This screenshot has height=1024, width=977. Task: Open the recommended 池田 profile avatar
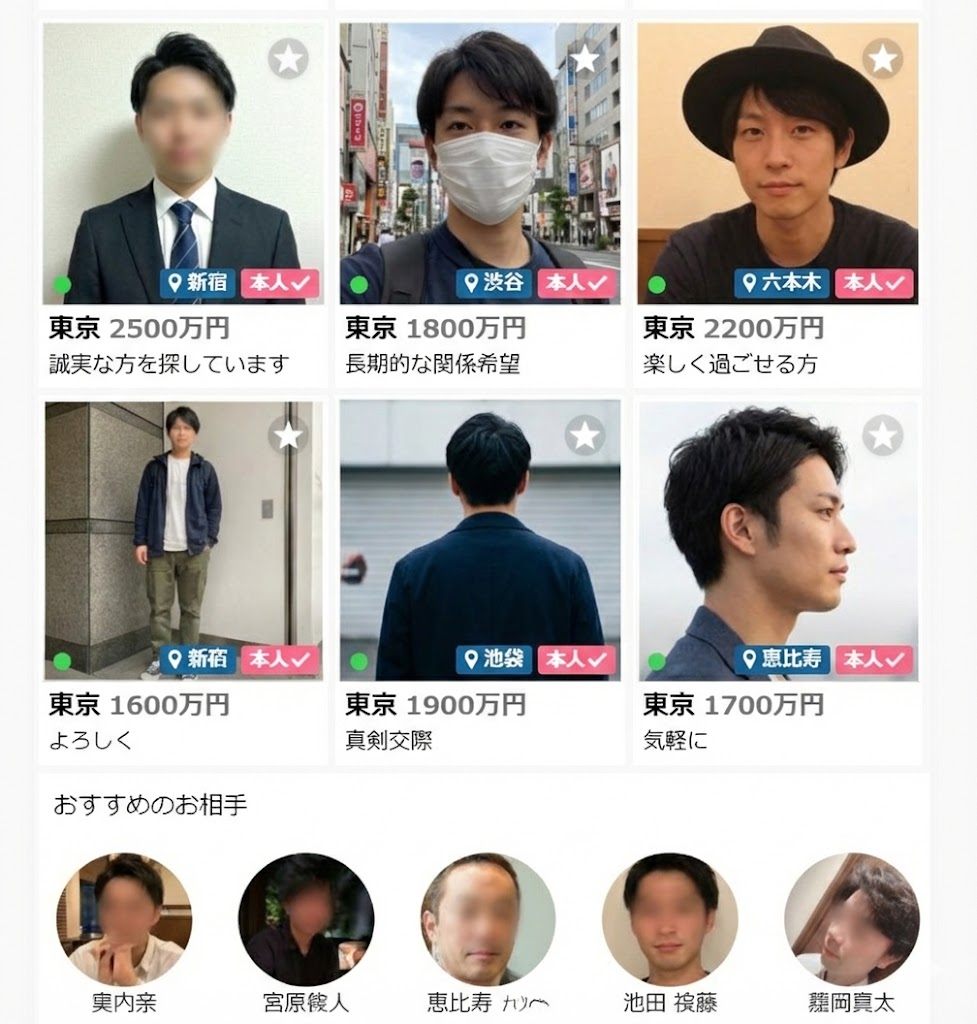[670, 919]
